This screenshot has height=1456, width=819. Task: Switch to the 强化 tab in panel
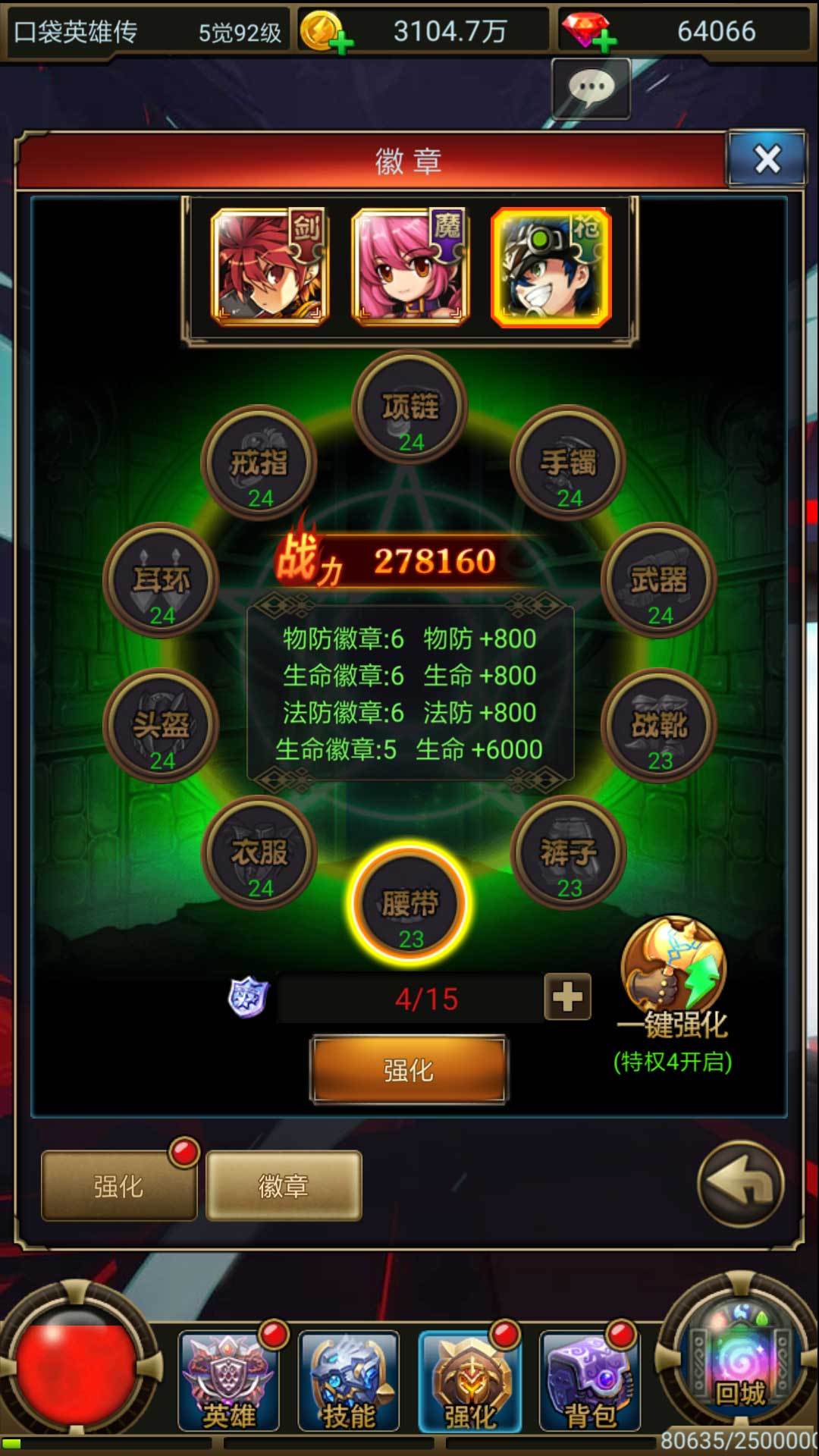pos(119,1185)
